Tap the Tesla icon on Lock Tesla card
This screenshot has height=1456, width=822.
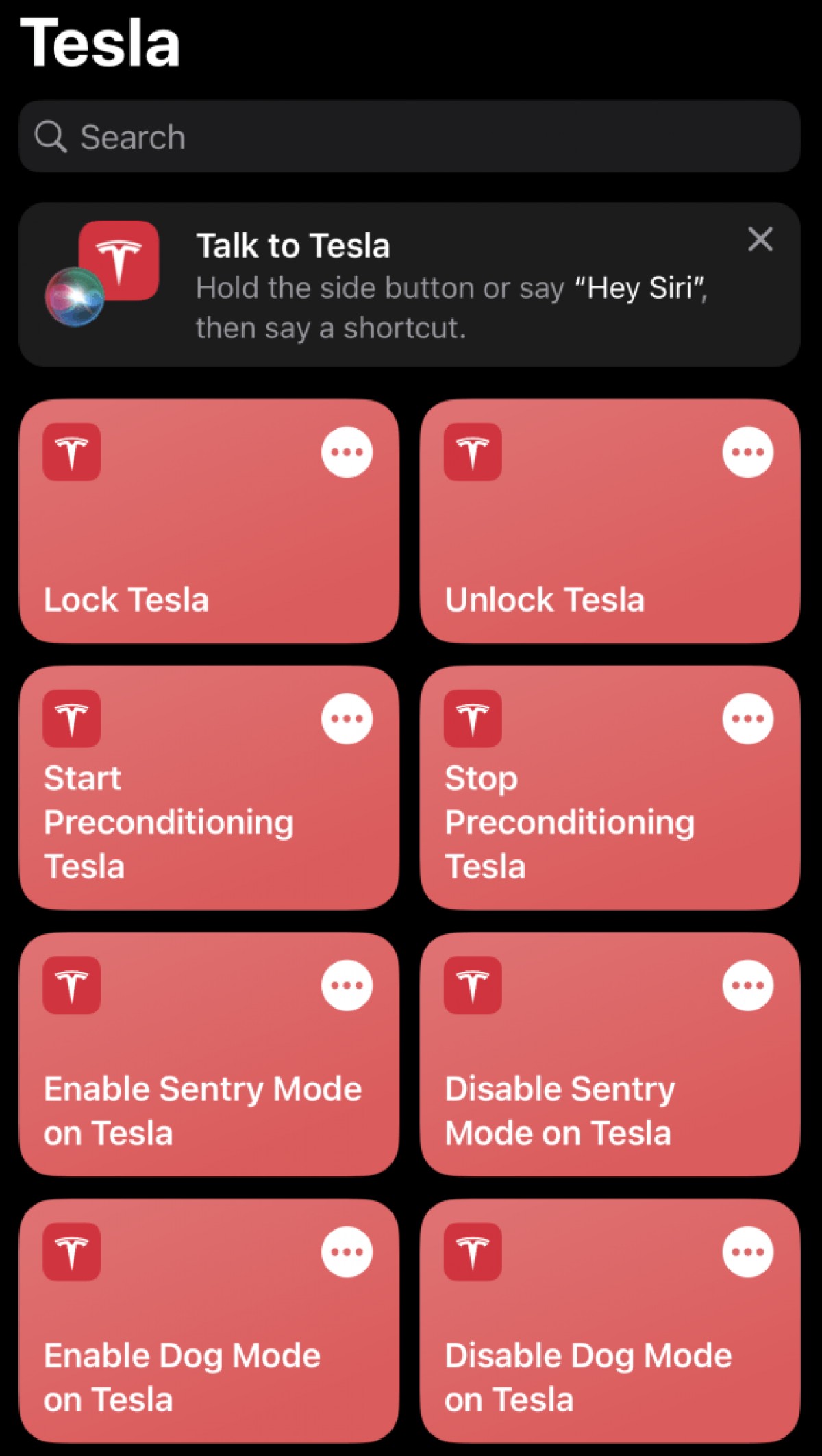pos(71,452)
